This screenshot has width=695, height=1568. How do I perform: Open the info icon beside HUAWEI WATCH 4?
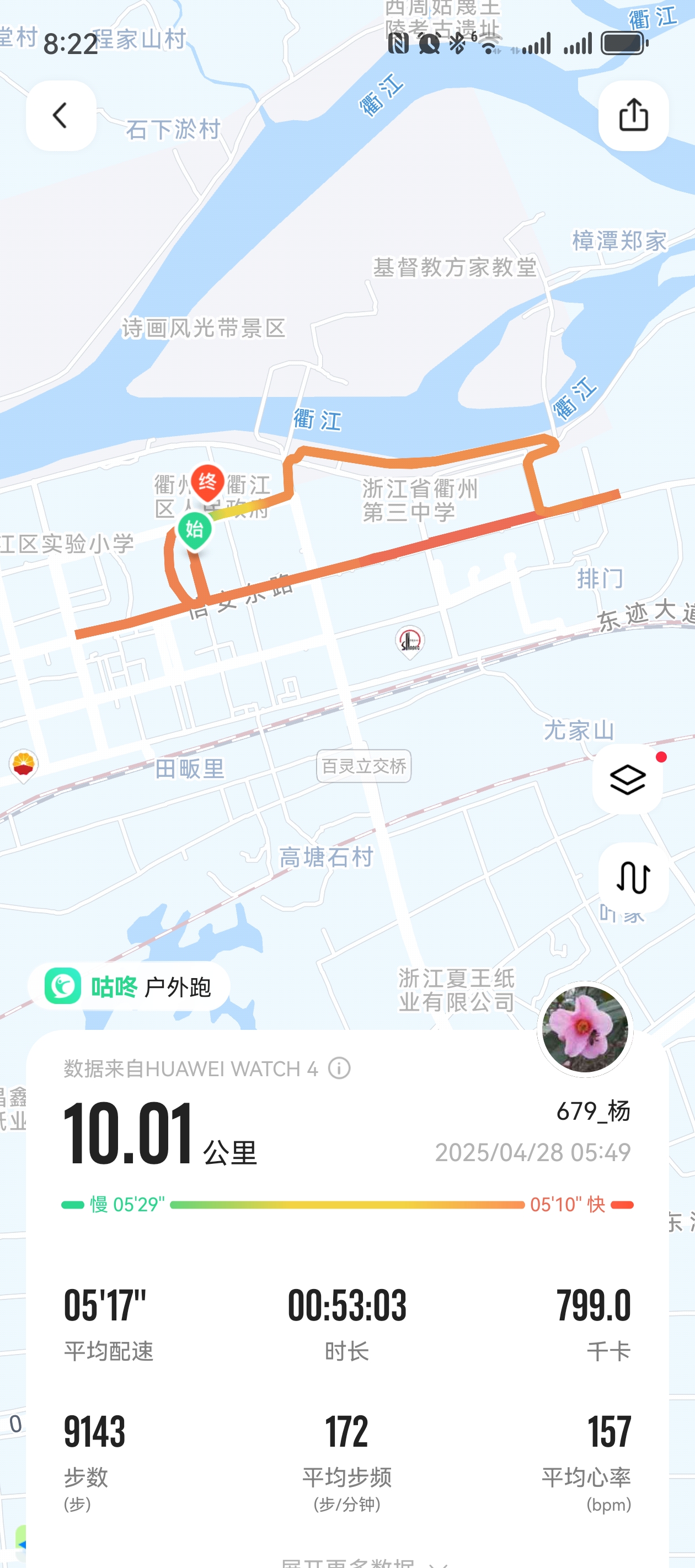point(339,1067)
